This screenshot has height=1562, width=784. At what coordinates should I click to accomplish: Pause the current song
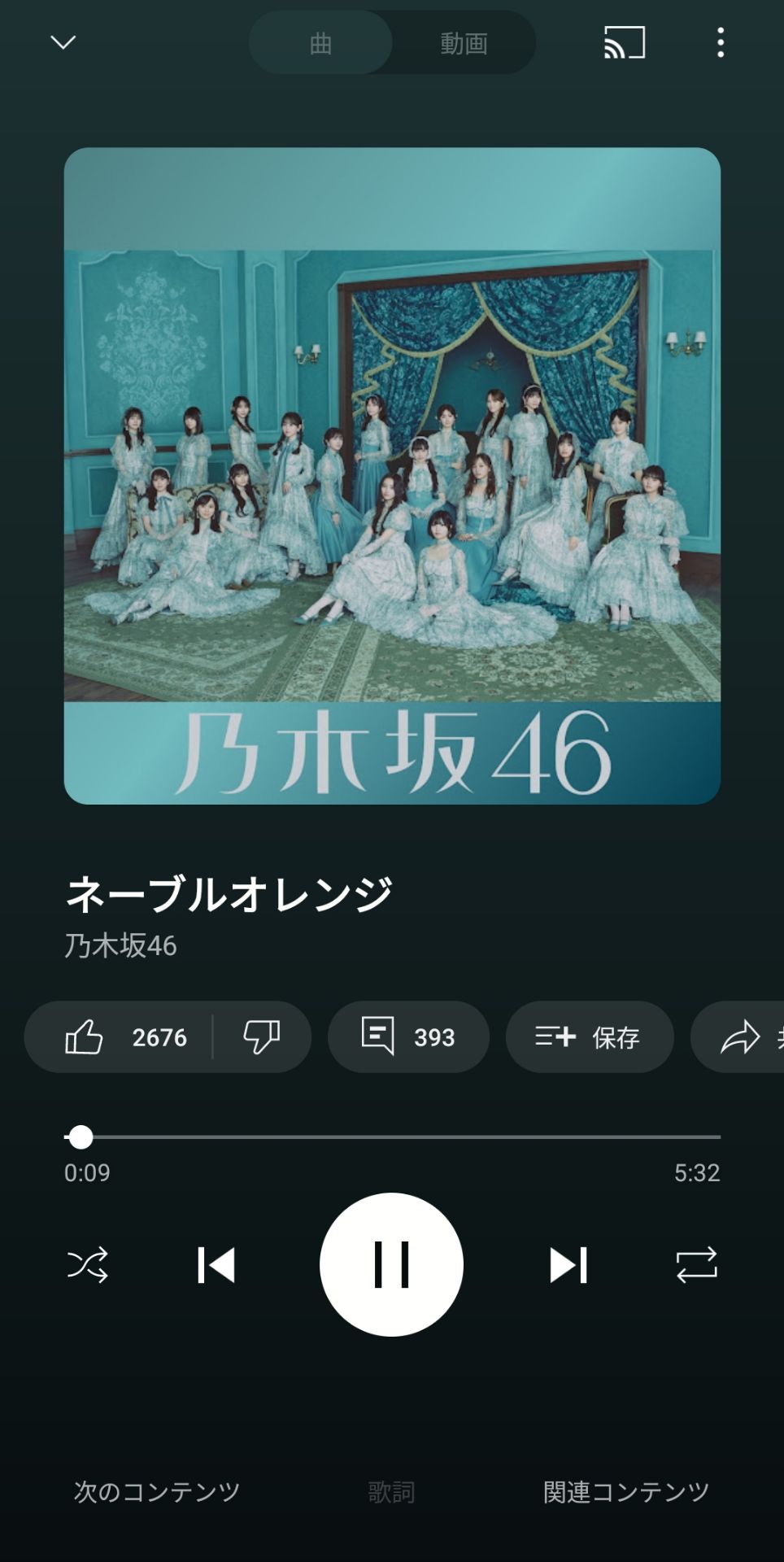point(391,1265)
